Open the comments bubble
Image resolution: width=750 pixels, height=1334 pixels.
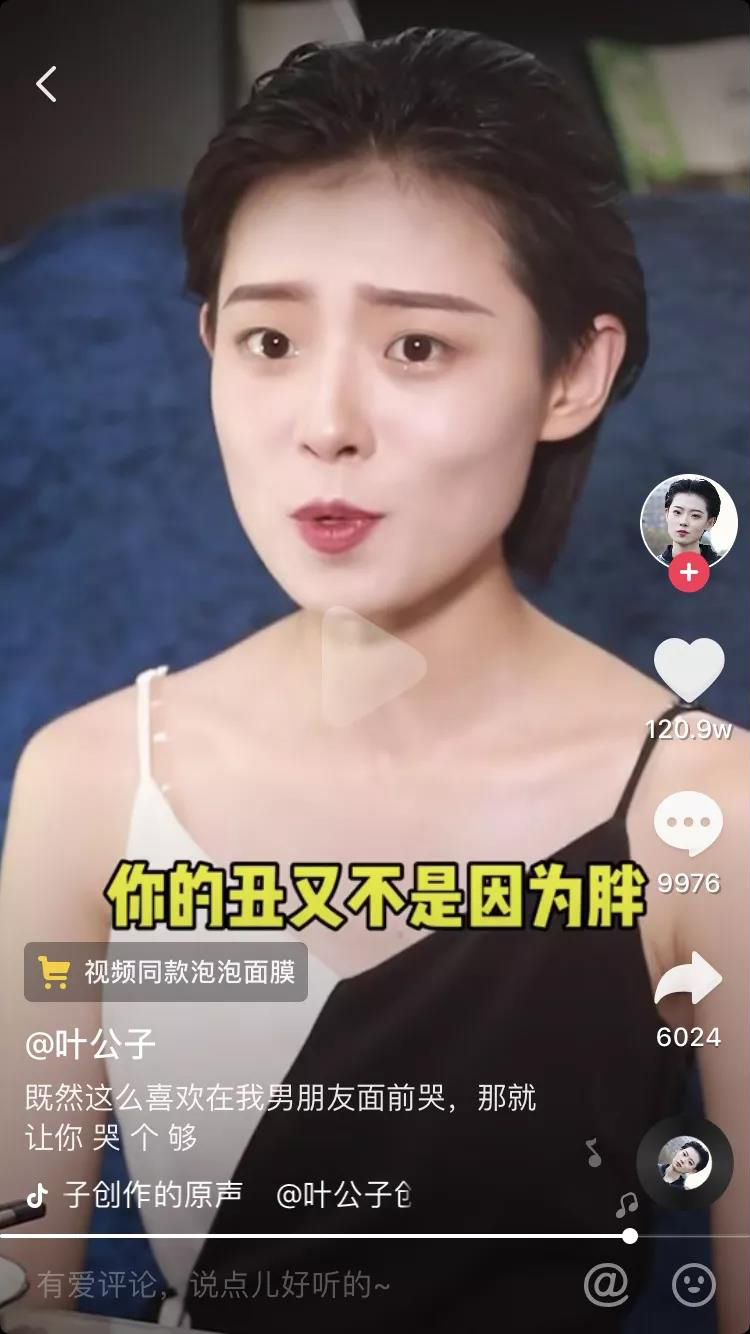(x=688, y=824)
